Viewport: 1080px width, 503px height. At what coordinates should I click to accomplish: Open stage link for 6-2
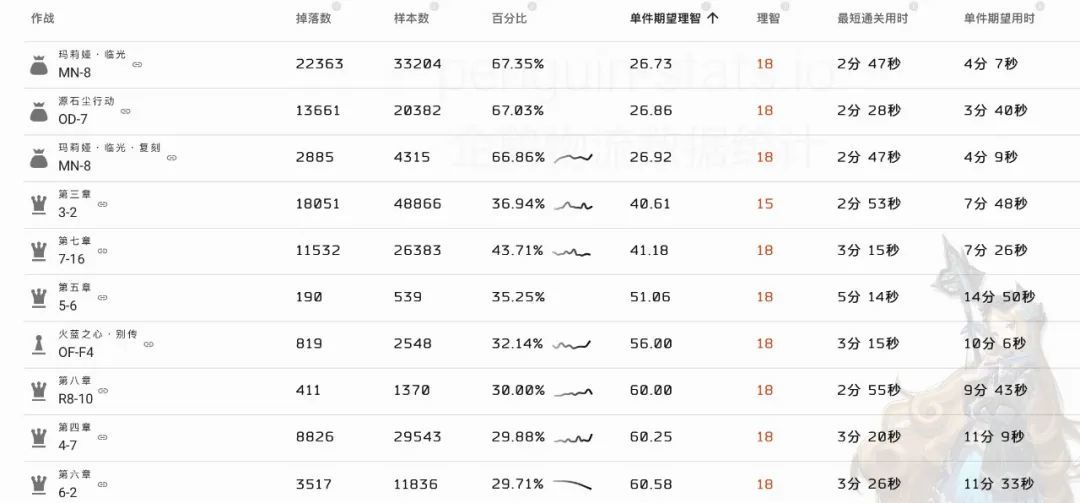tap(102, 483)
